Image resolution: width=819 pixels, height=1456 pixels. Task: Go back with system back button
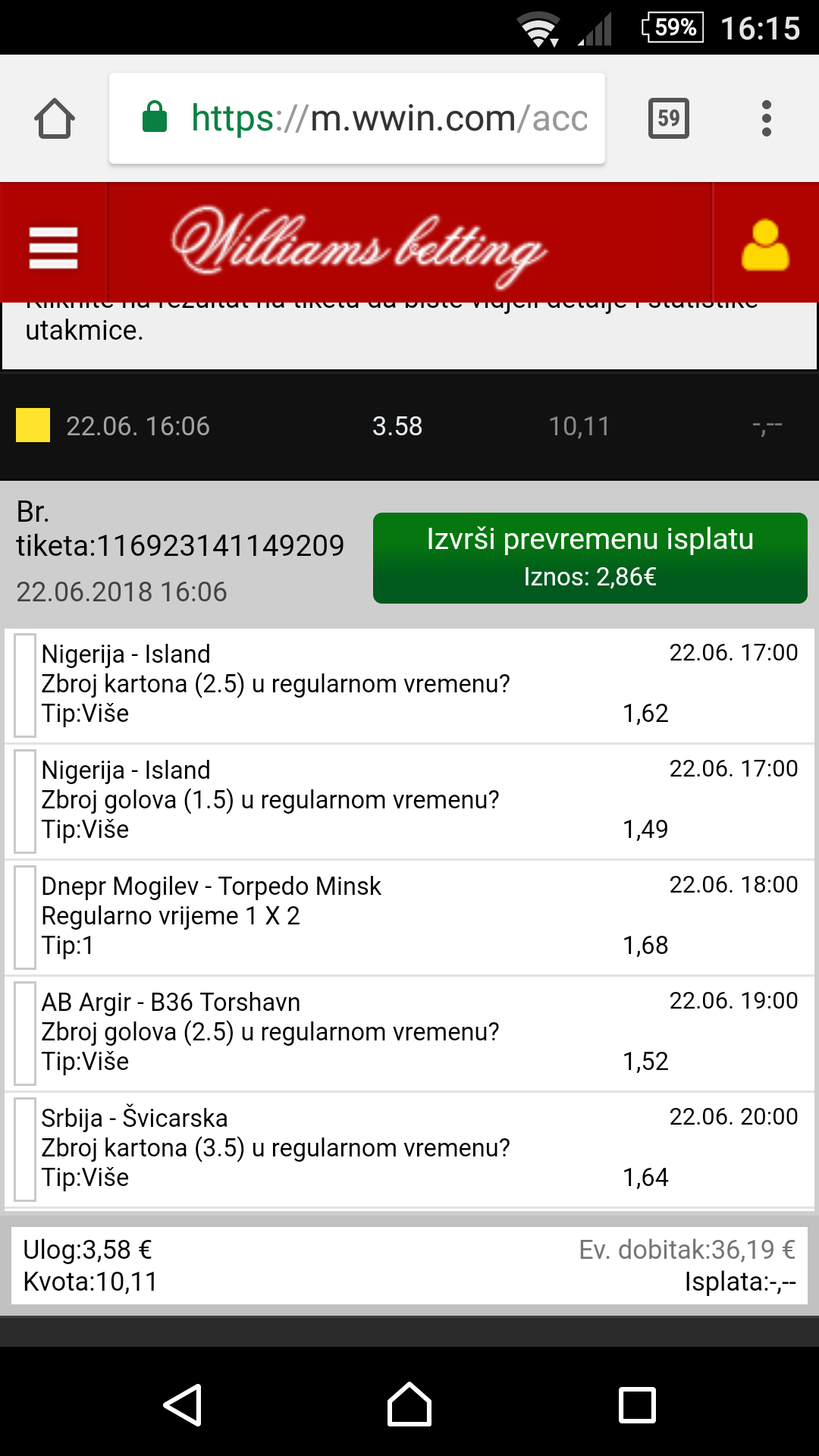182,1404
